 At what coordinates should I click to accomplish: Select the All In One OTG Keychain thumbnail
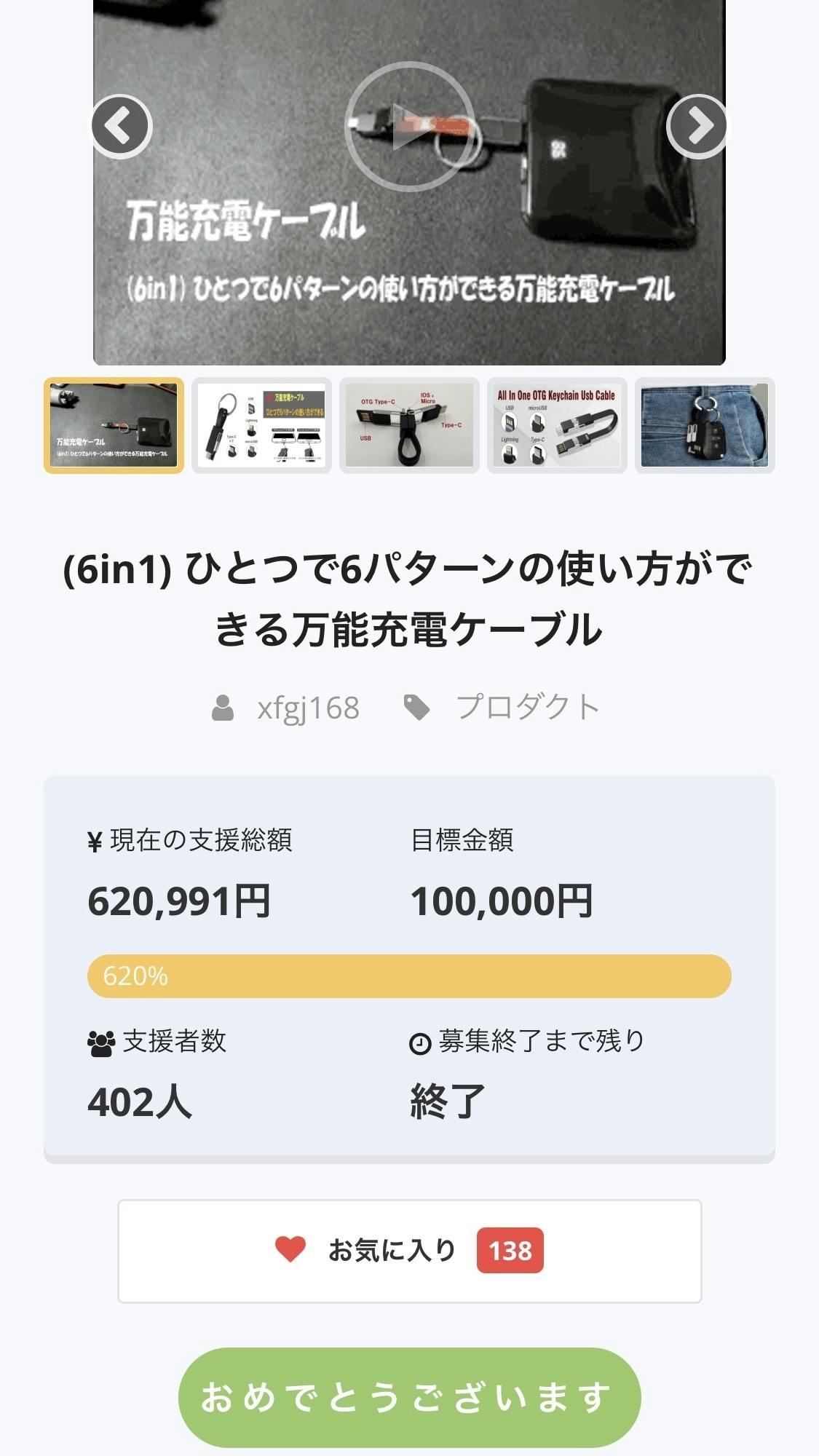tap(557, 426)
